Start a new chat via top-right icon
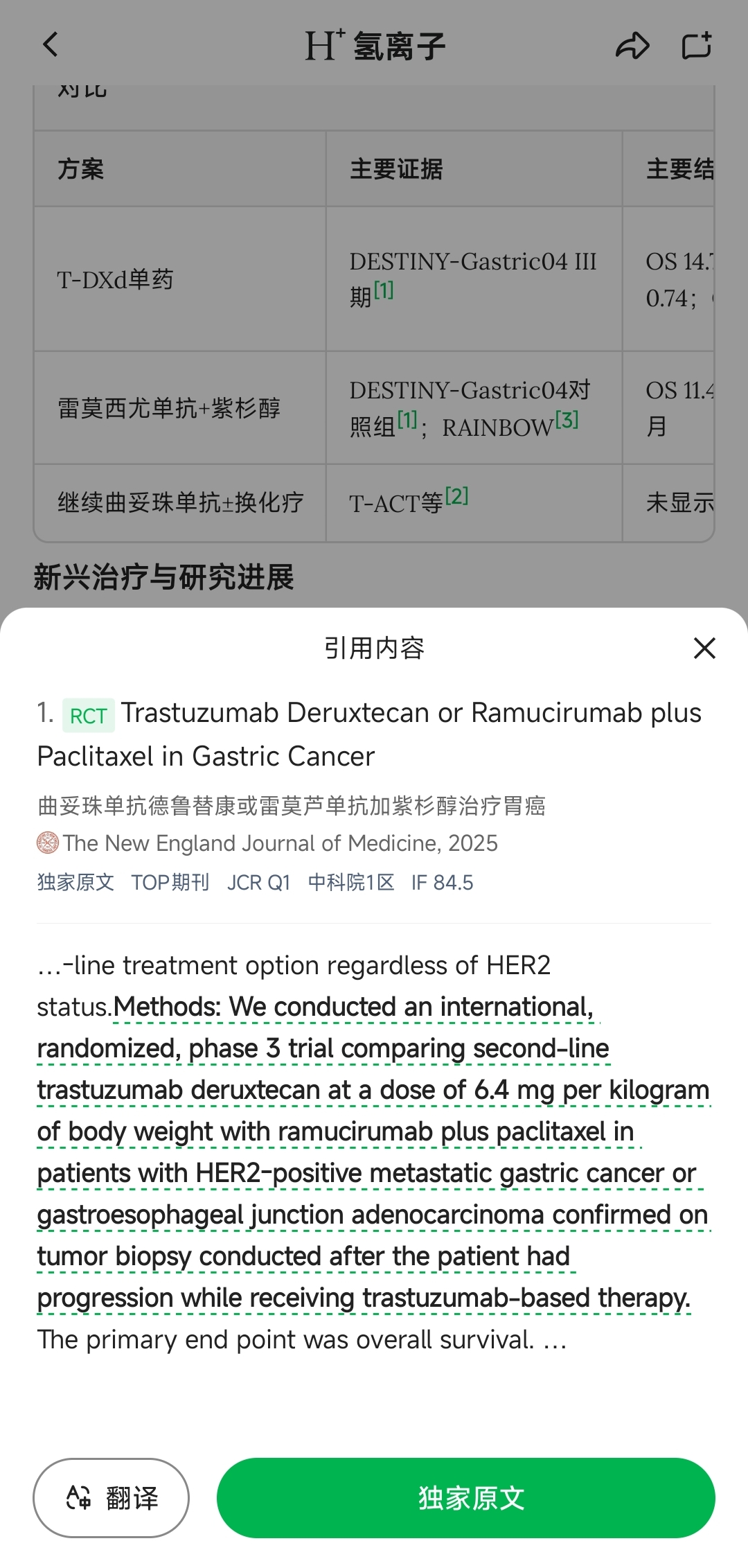The width and height of the screenshot is (748, 1568). click(697, 46)
